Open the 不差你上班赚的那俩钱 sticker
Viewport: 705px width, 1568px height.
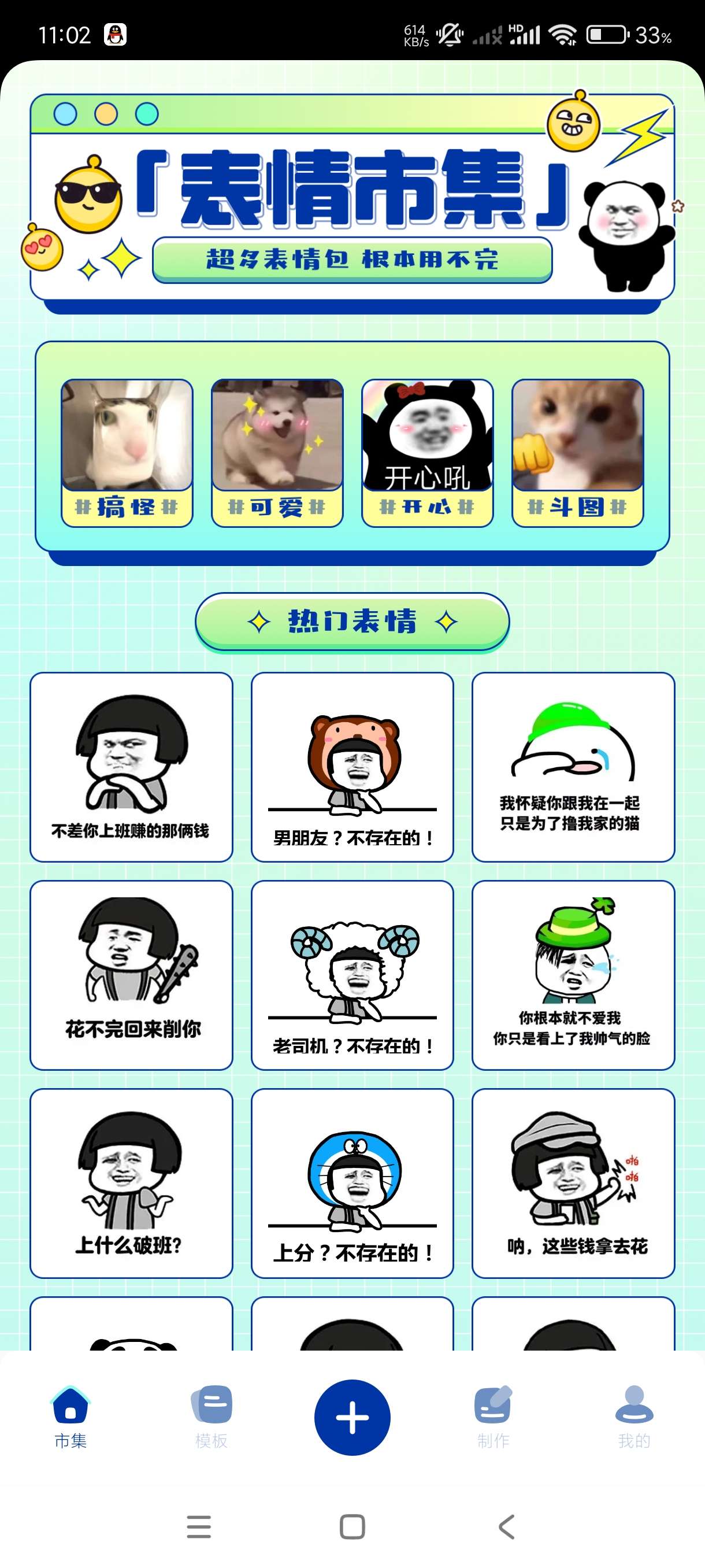point(131,766)
